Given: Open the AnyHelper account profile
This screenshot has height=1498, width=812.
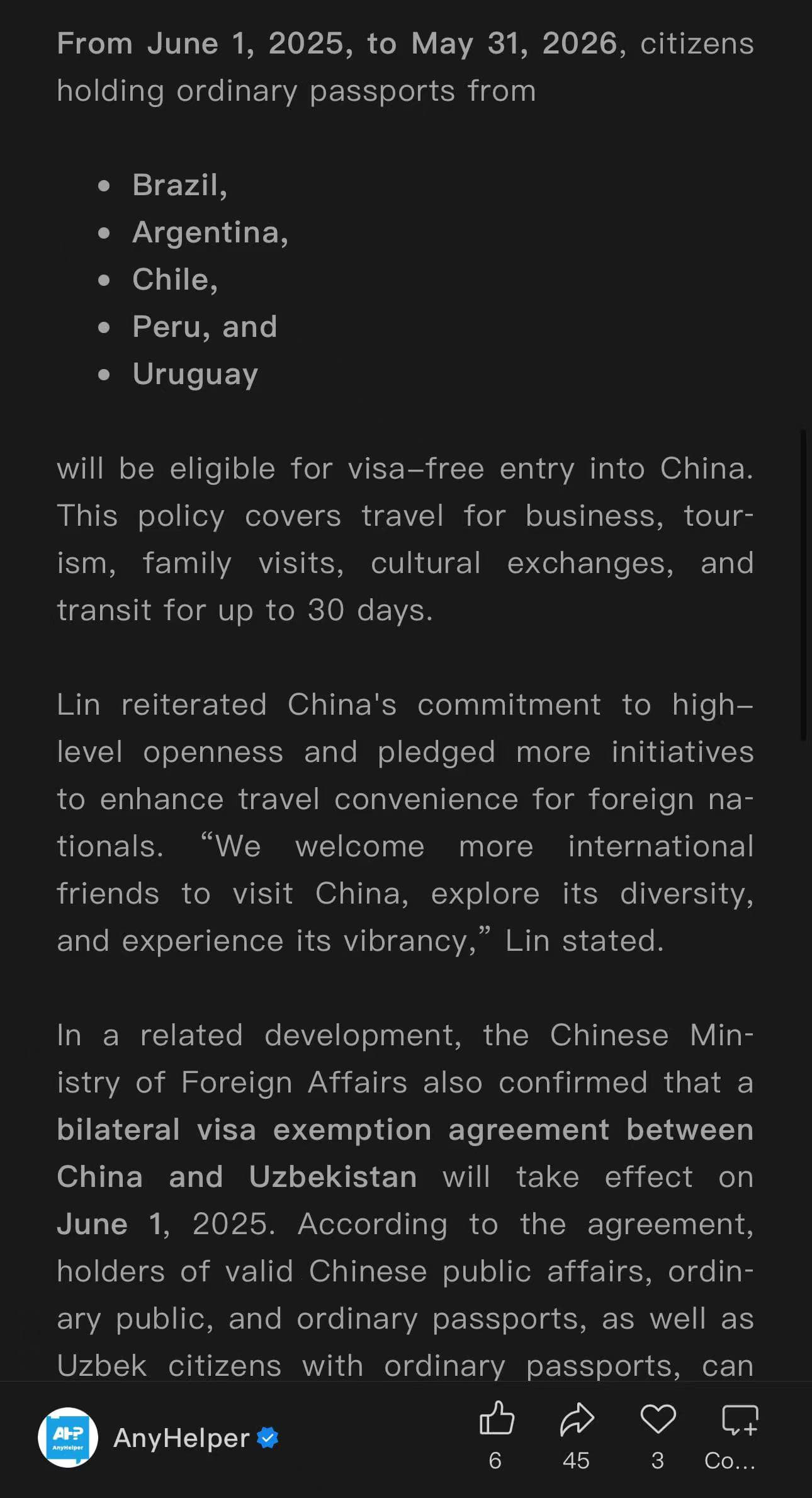Looking at the screenshot, I should point(68,1438).
